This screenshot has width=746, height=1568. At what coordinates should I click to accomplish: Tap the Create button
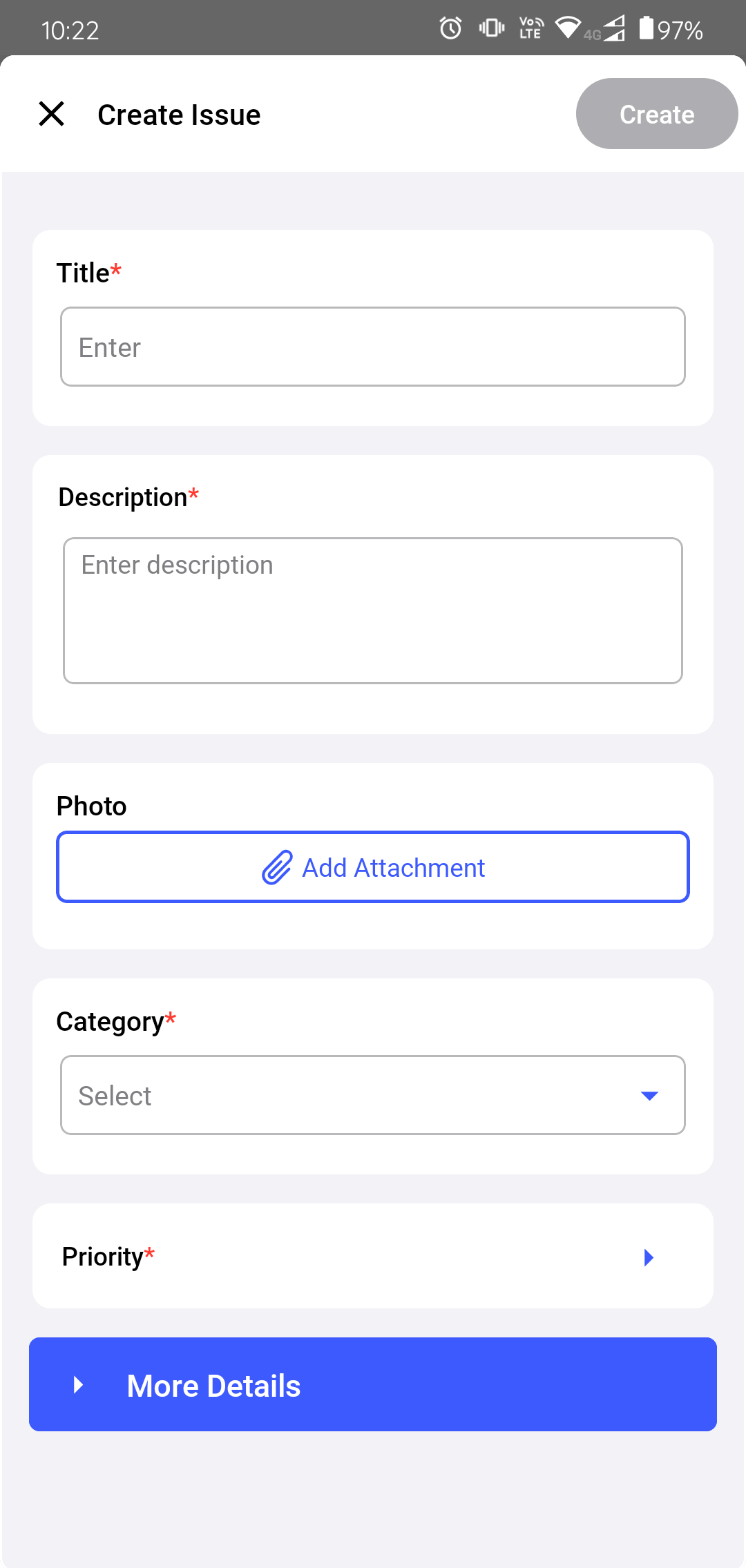[656, 114]
